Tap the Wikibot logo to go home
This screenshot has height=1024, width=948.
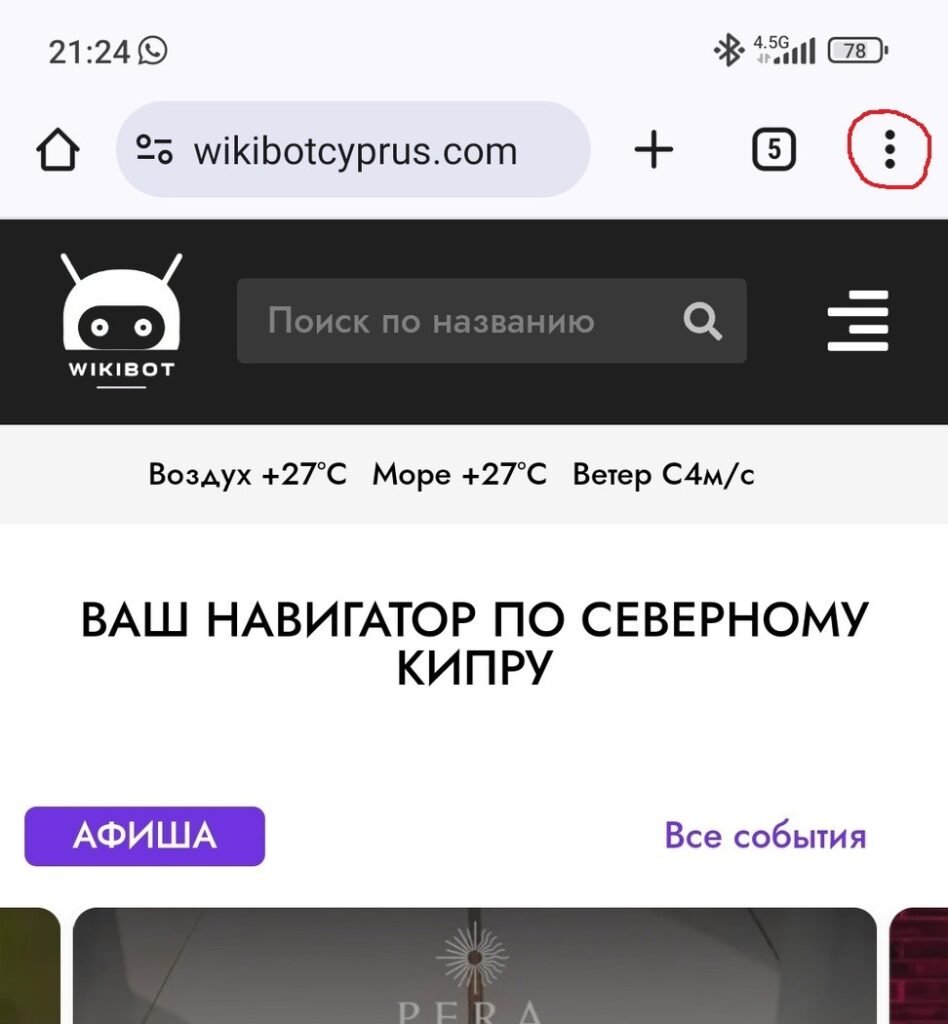coord(121,320)
